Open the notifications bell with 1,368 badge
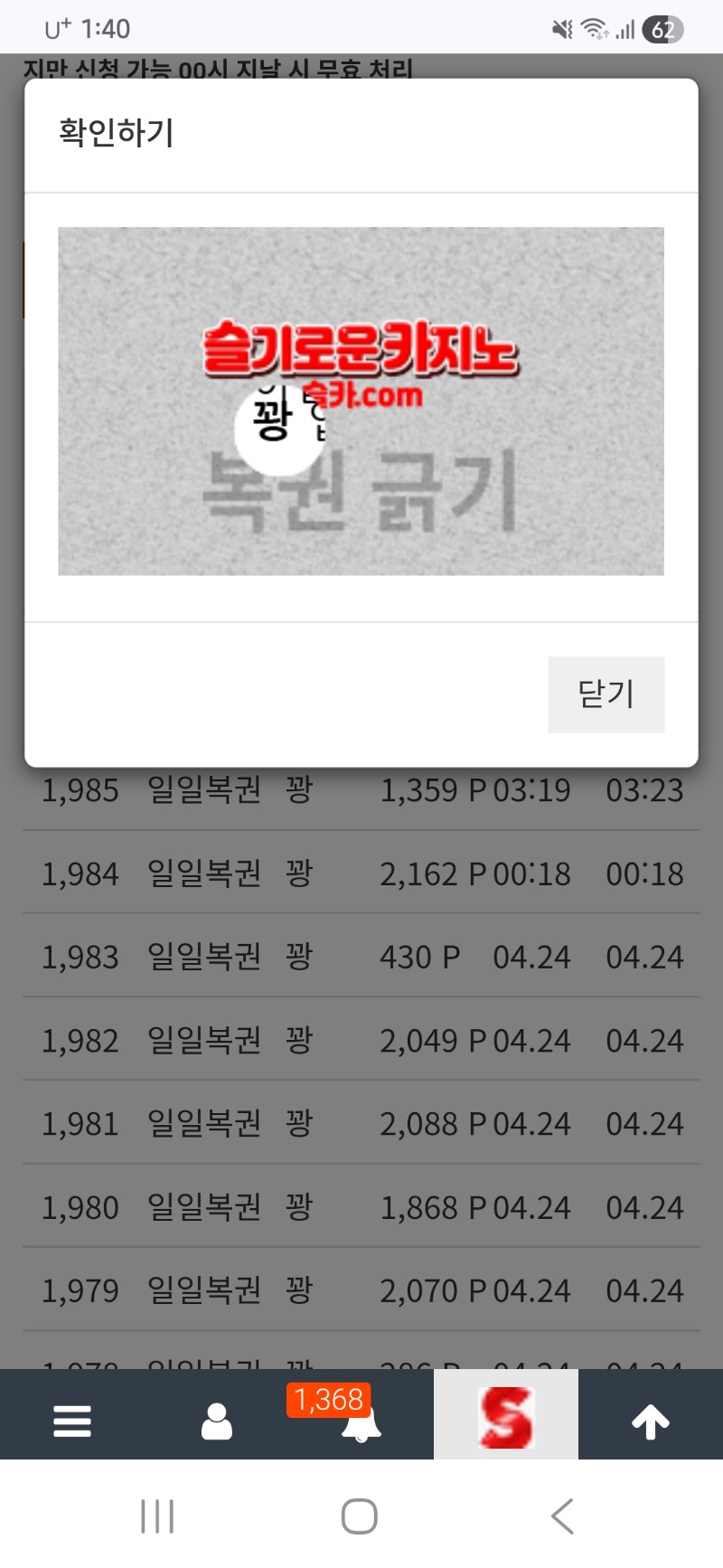 point(361,1422)
